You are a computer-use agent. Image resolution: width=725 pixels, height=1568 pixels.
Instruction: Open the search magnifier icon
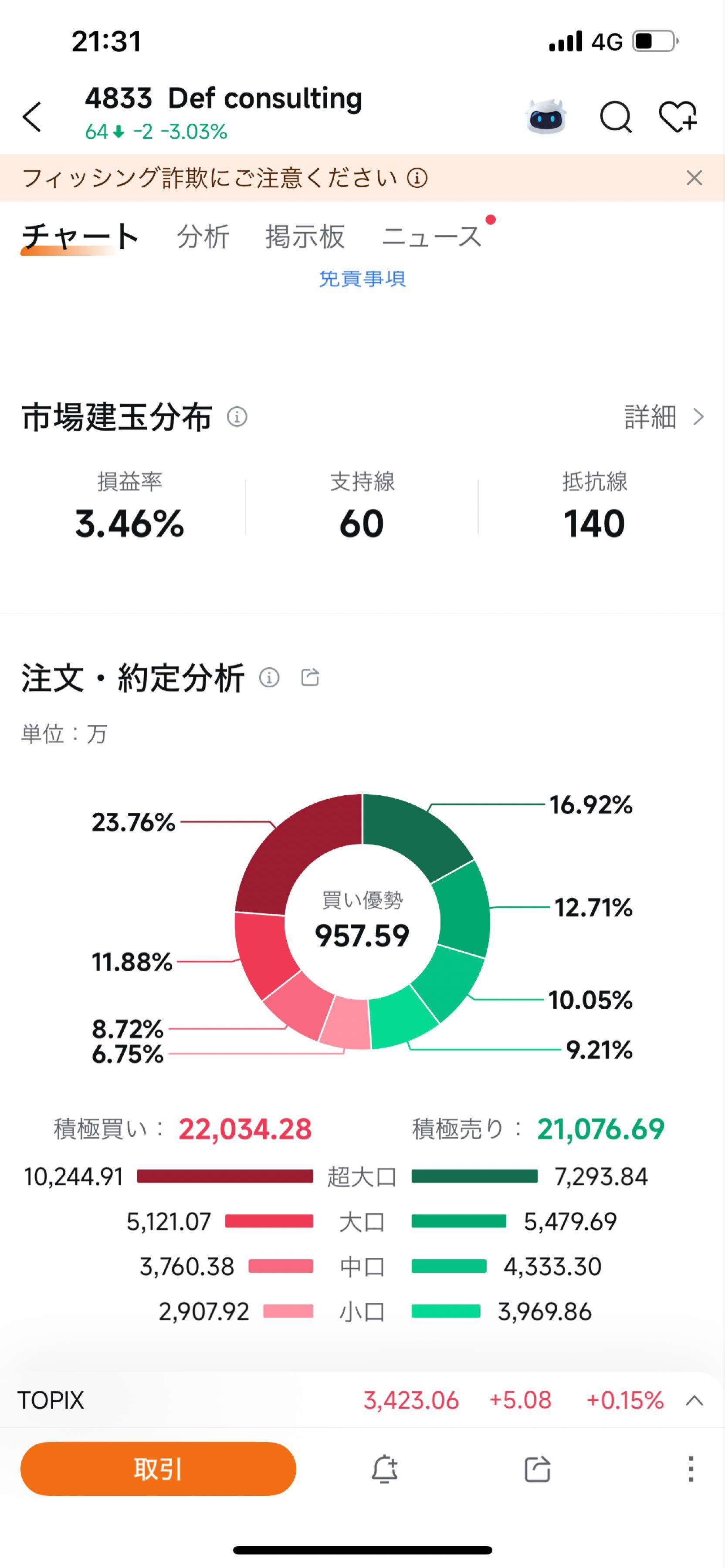click(x=616, y=116)
